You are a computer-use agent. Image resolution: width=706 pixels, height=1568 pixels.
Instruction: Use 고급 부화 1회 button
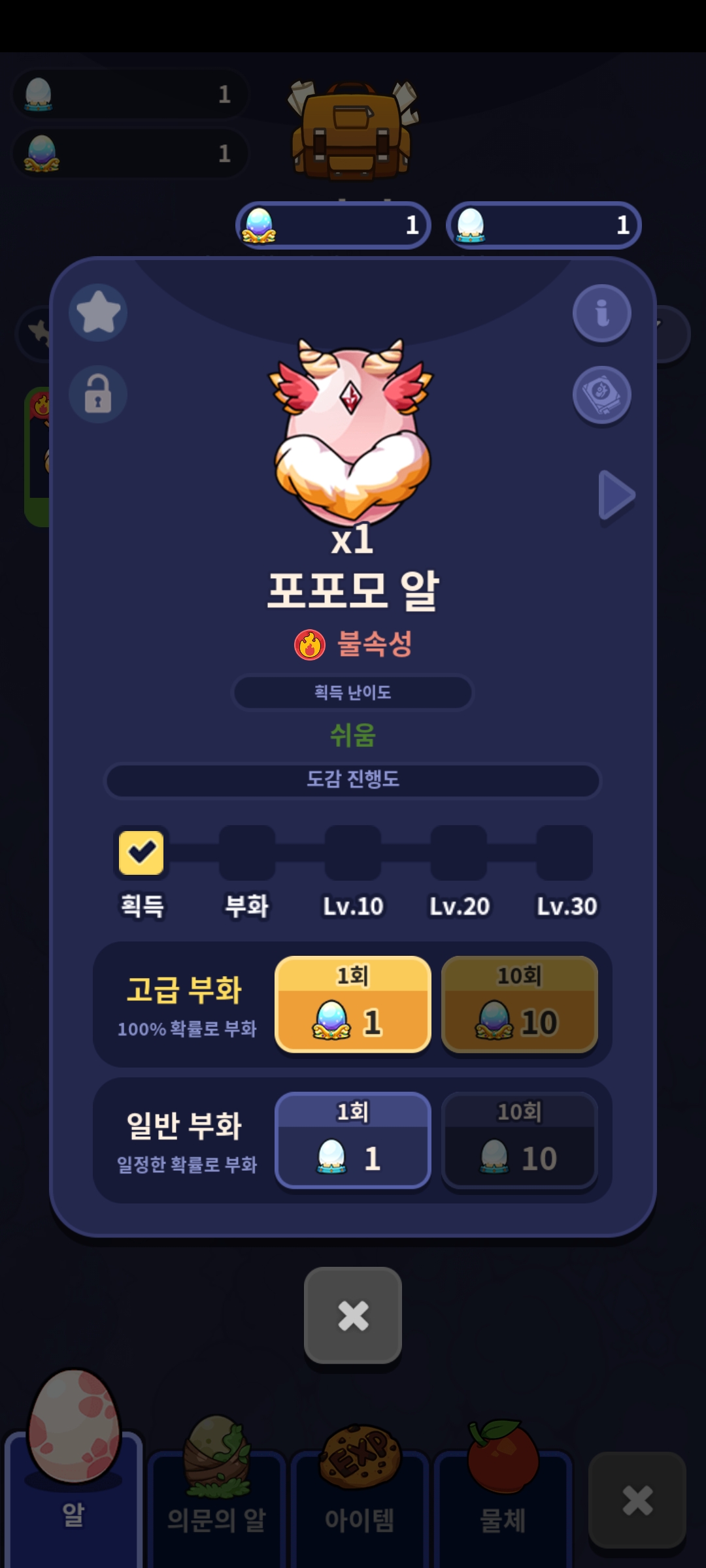coord(352,1004)
